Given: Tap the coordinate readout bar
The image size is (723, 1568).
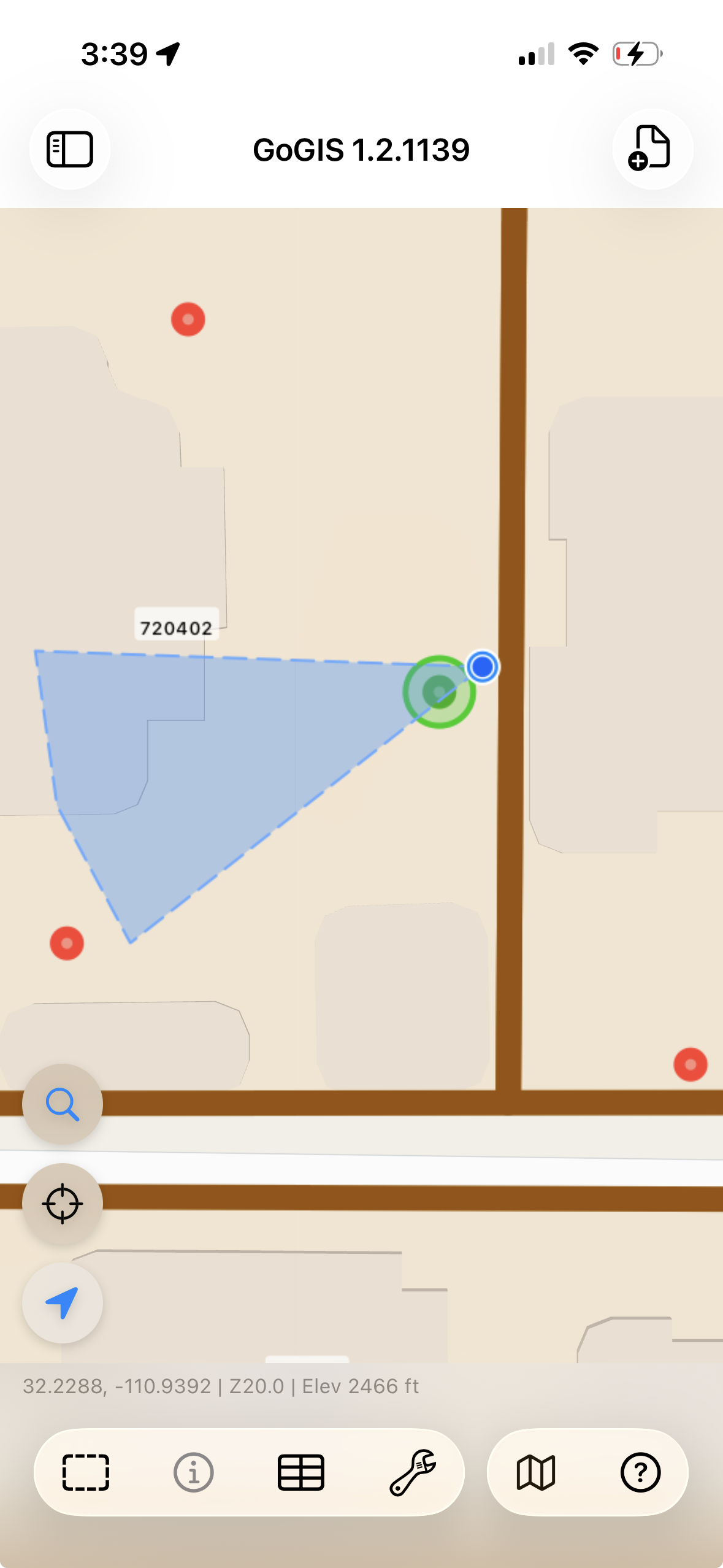Looking at the screenshot, I should (221, 1386).
